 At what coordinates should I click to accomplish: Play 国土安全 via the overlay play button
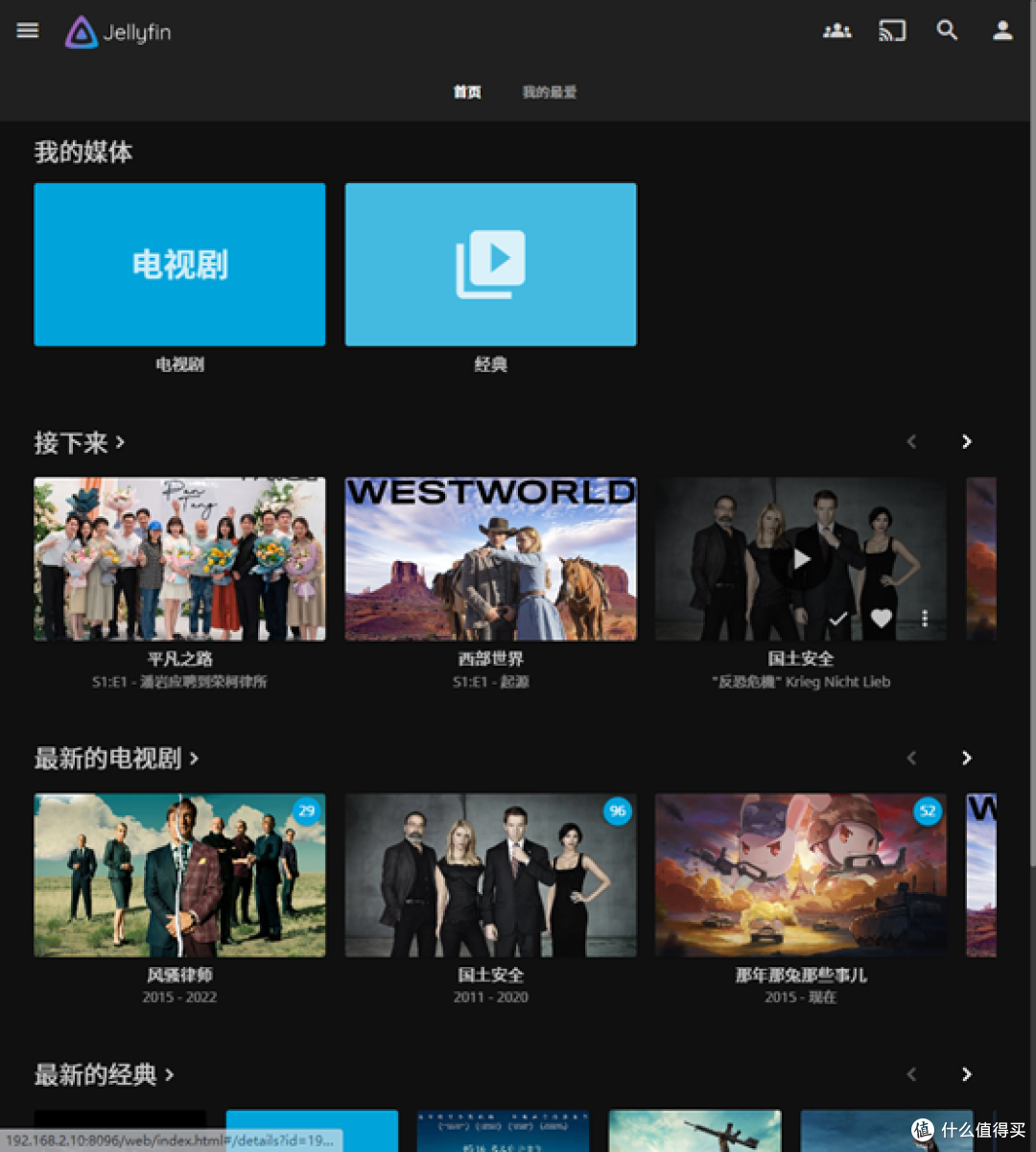pyautogui.click(x=801, y=558)
